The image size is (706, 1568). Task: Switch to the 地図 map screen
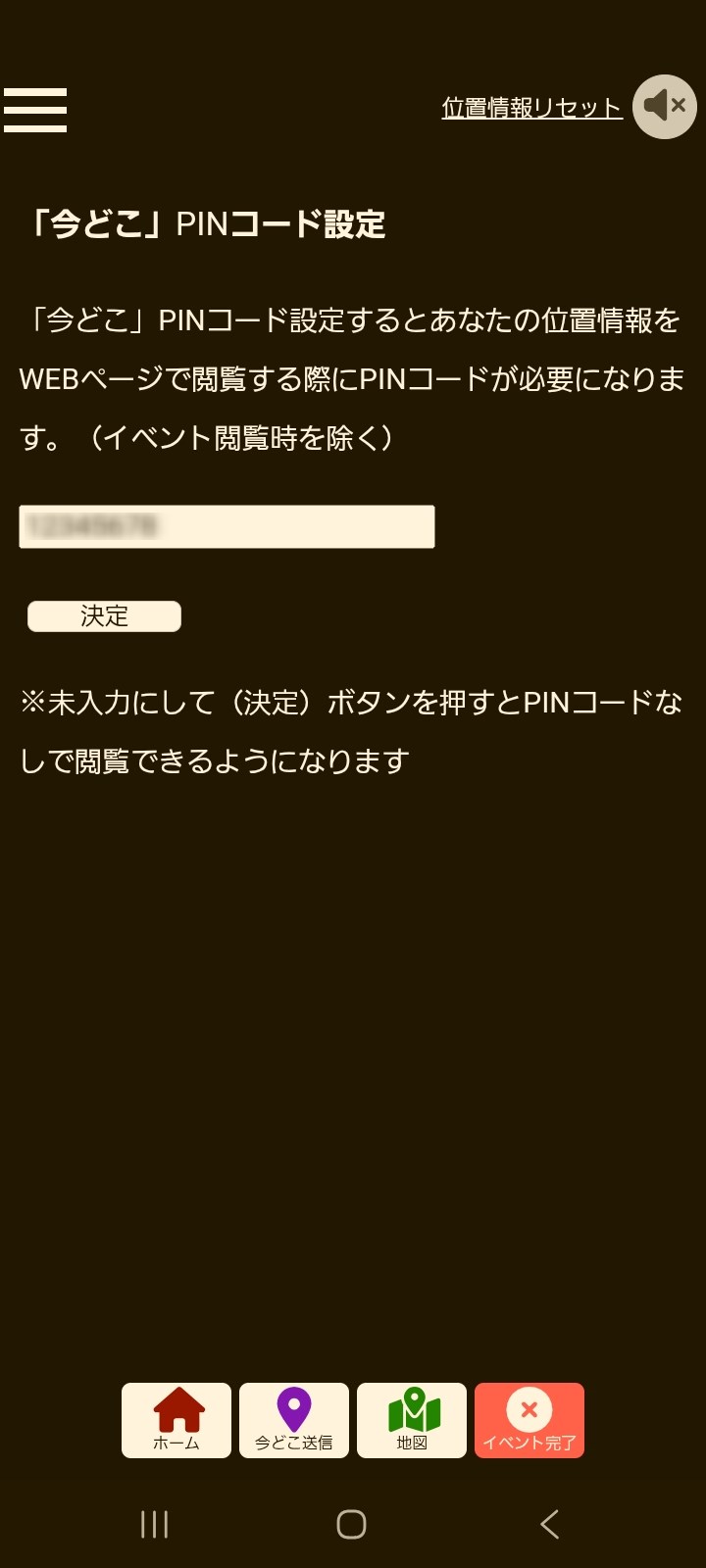411,1420
